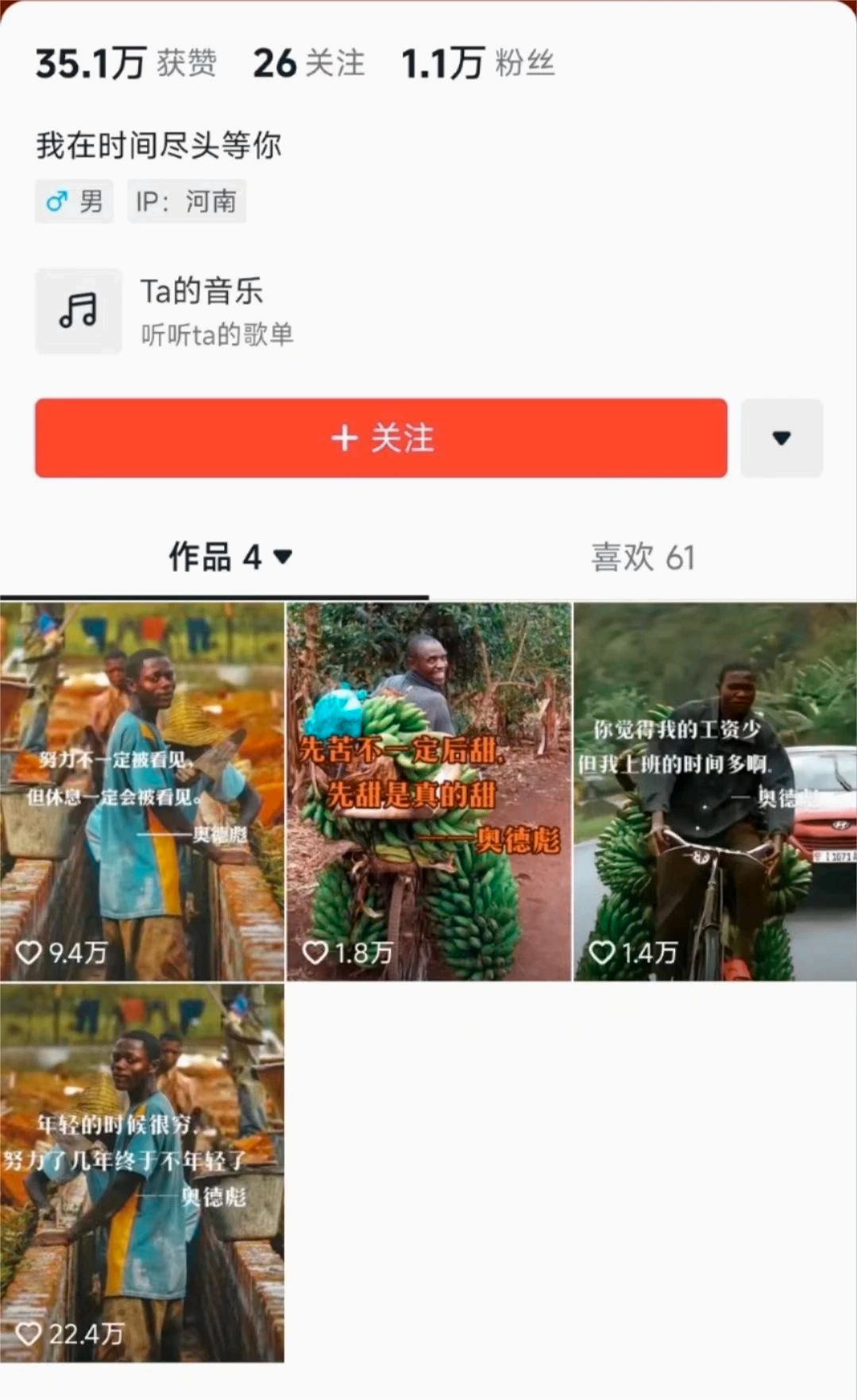This screenshot has height=1400, width=857.
Task: Switch to the 喜欢 61 tab
Action: [x=642, y=557]
